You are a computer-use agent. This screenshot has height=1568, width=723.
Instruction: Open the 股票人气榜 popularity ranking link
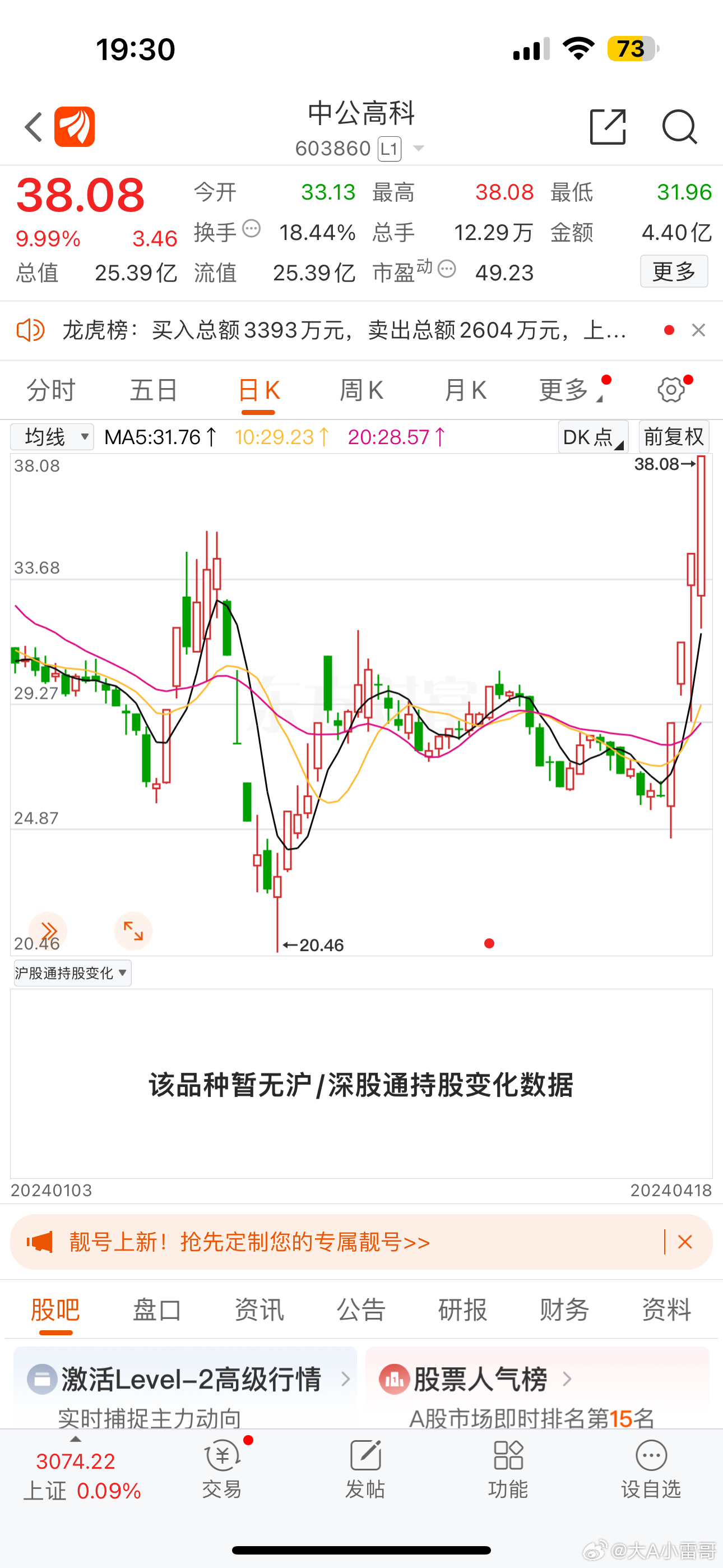(481, 1378)
